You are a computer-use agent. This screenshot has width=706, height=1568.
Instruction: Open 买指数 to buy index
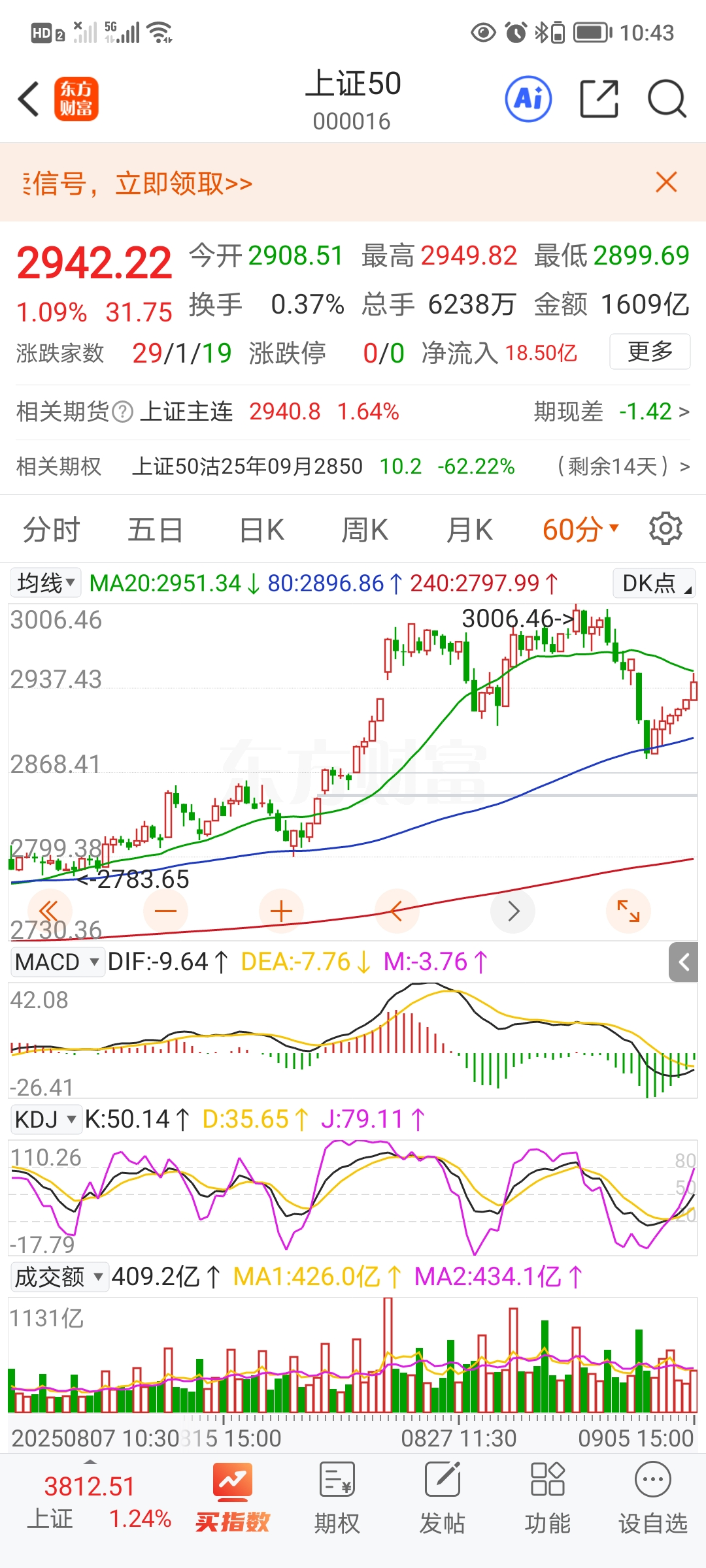pos(232,1499)
